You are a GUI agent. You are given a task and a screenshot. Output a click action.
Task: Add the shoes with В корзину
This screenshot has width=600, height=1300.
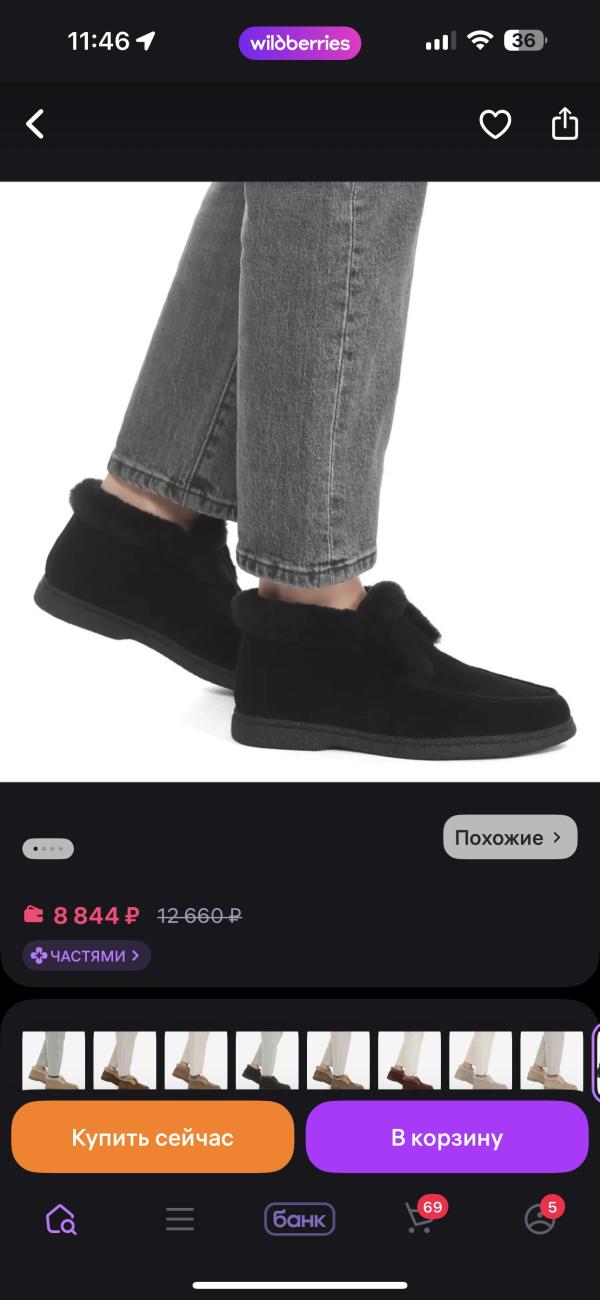click(x=447, y=1137)
